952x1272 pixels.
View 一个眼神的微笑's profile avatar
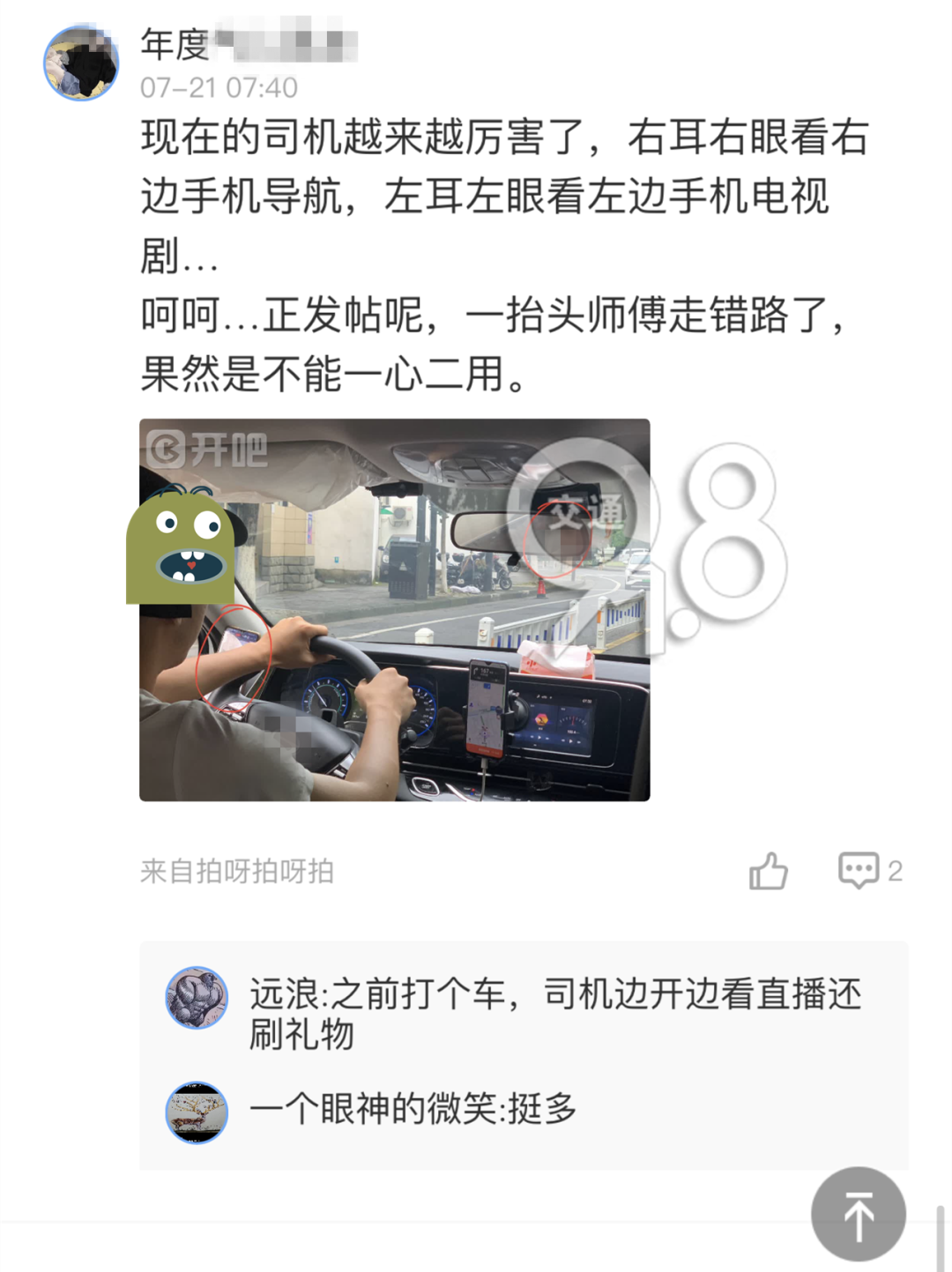[197, 1112]
